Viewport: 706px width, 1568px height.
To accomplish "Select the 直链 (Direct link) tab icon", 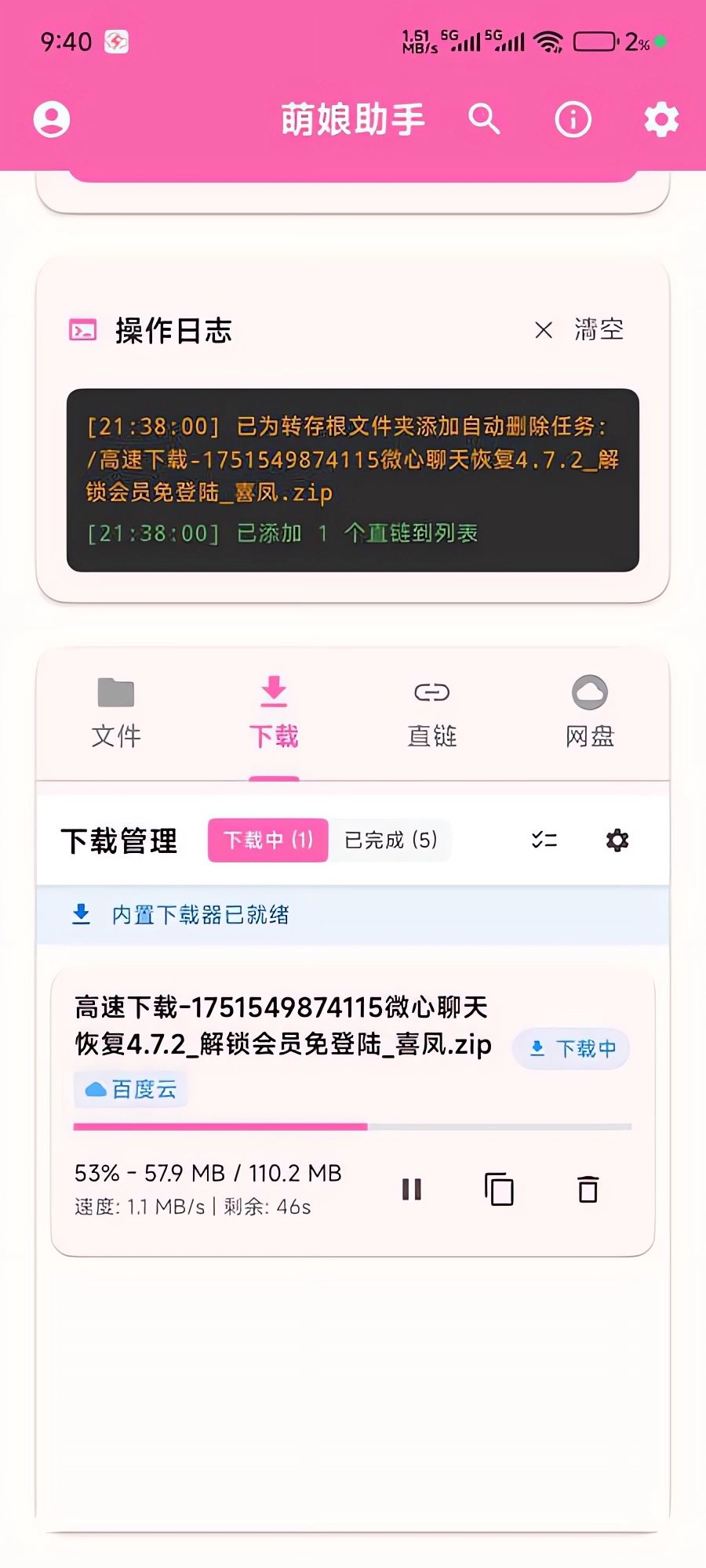I will tap(432, 692).
